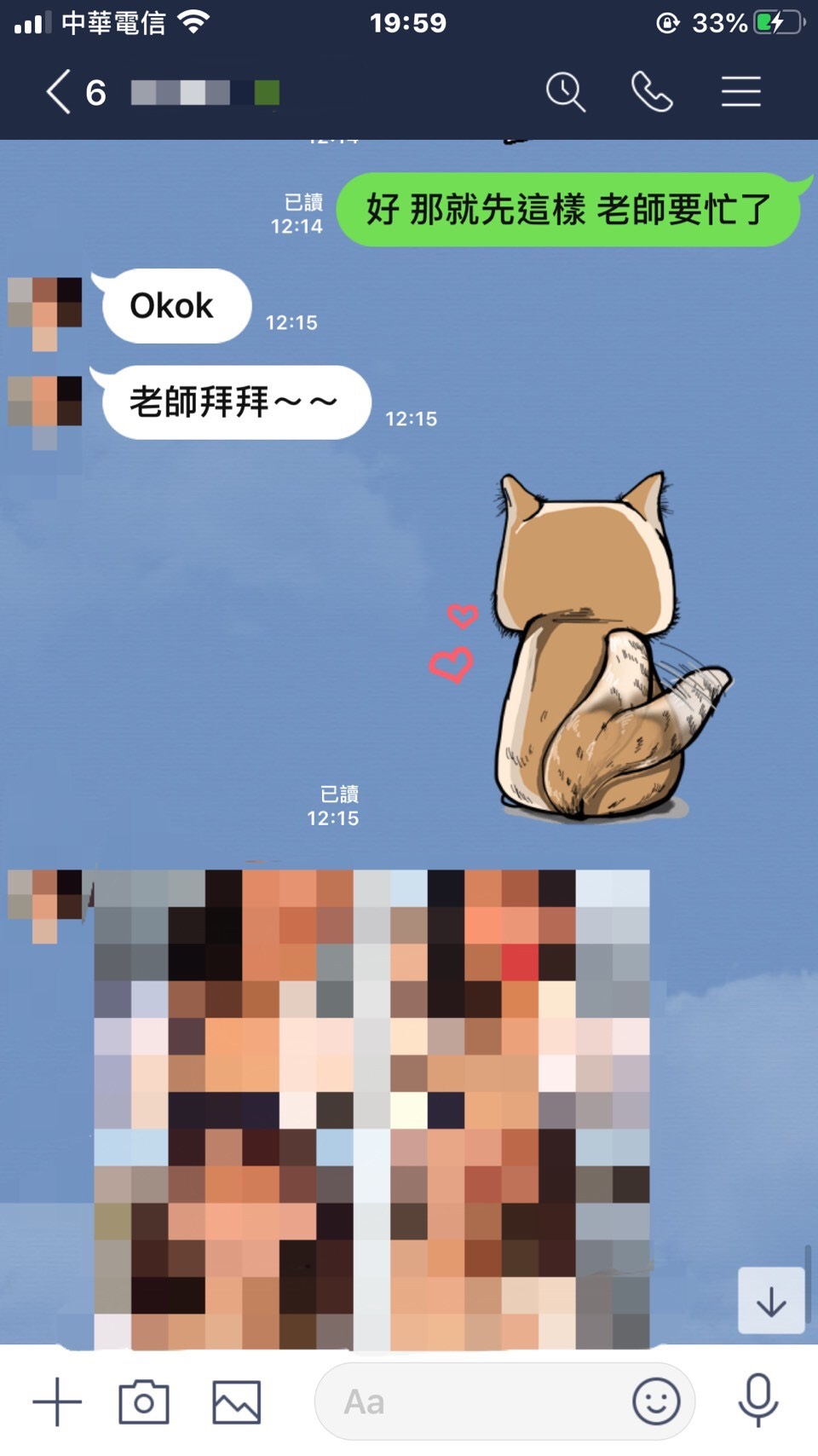
Task: Go back to the chat list
Action: [x=58, y=92]
